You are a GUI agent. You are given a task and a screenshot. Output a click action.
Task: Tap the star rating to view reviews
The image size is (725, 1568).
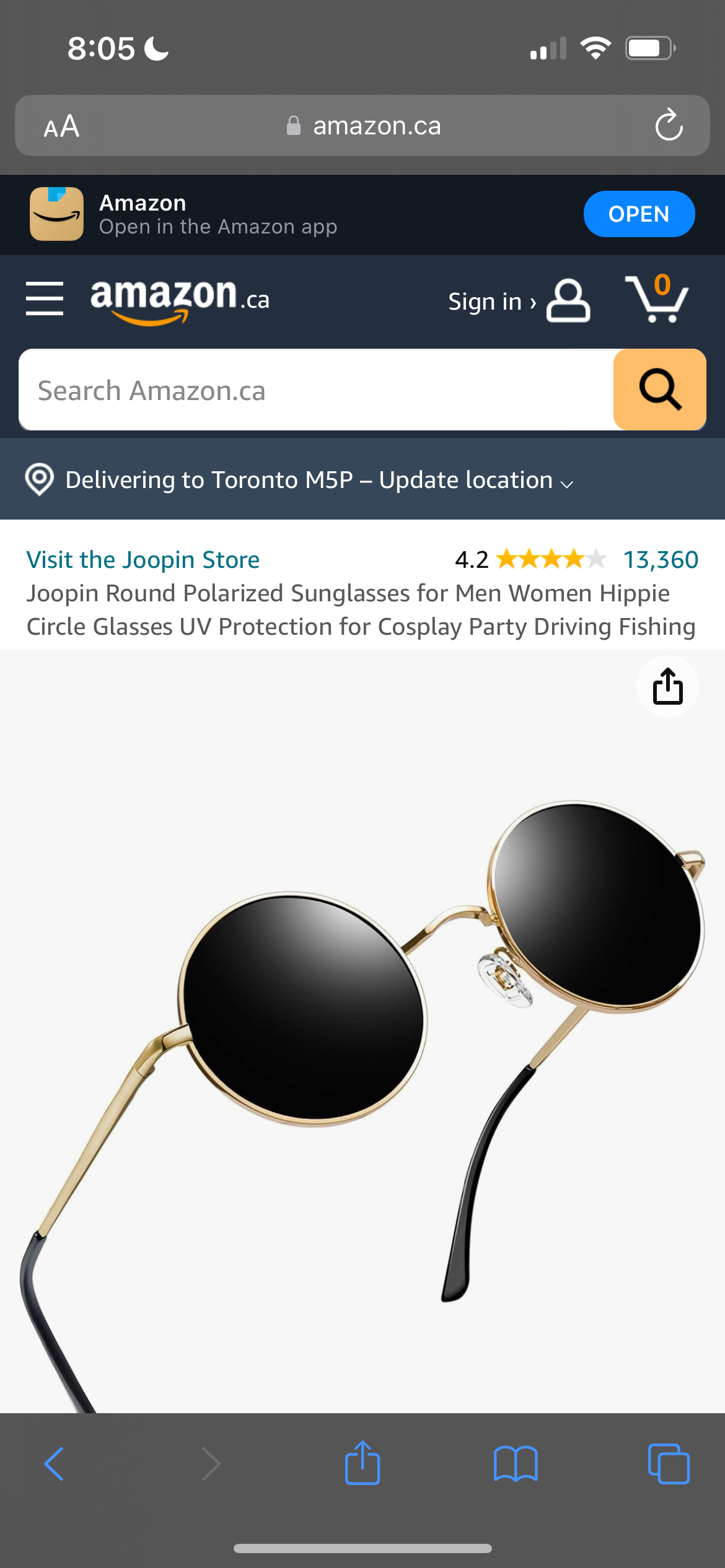[548, 559]
